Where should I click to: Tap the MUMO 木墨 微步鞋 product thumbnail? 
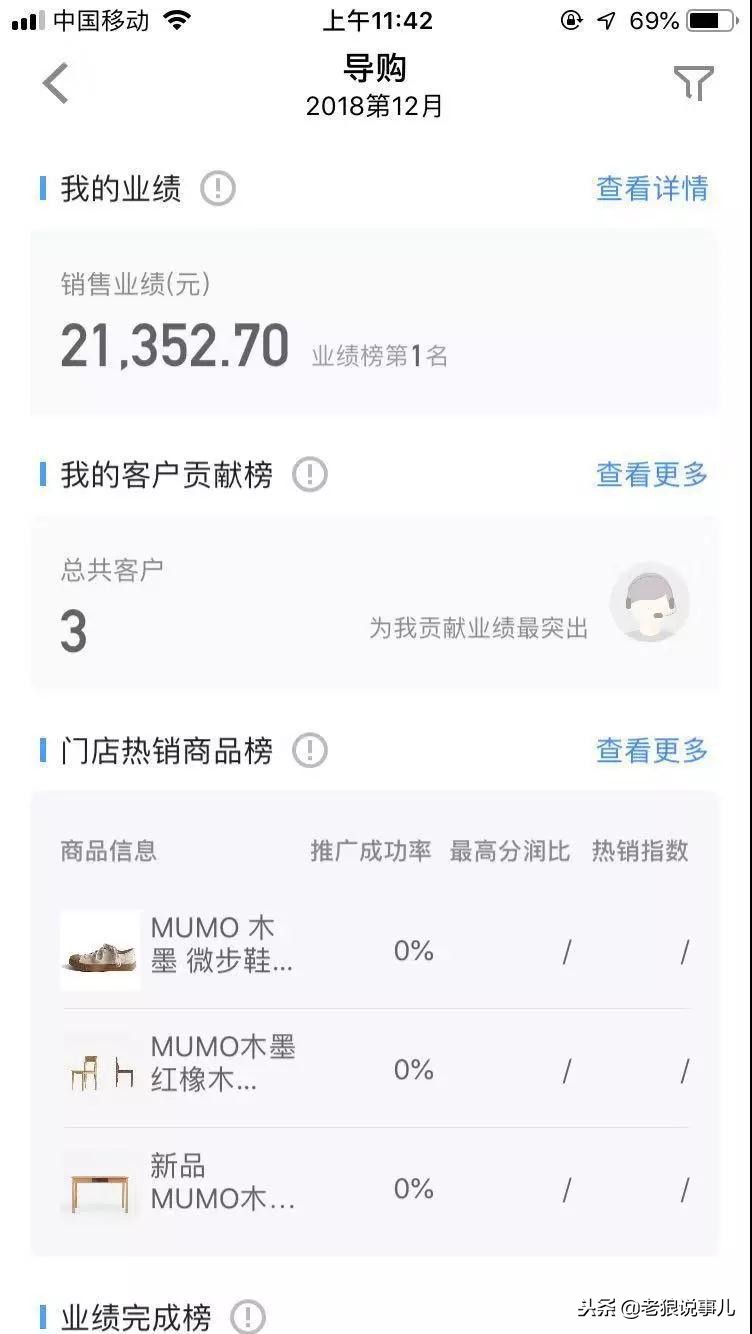[x=100, y=950]
